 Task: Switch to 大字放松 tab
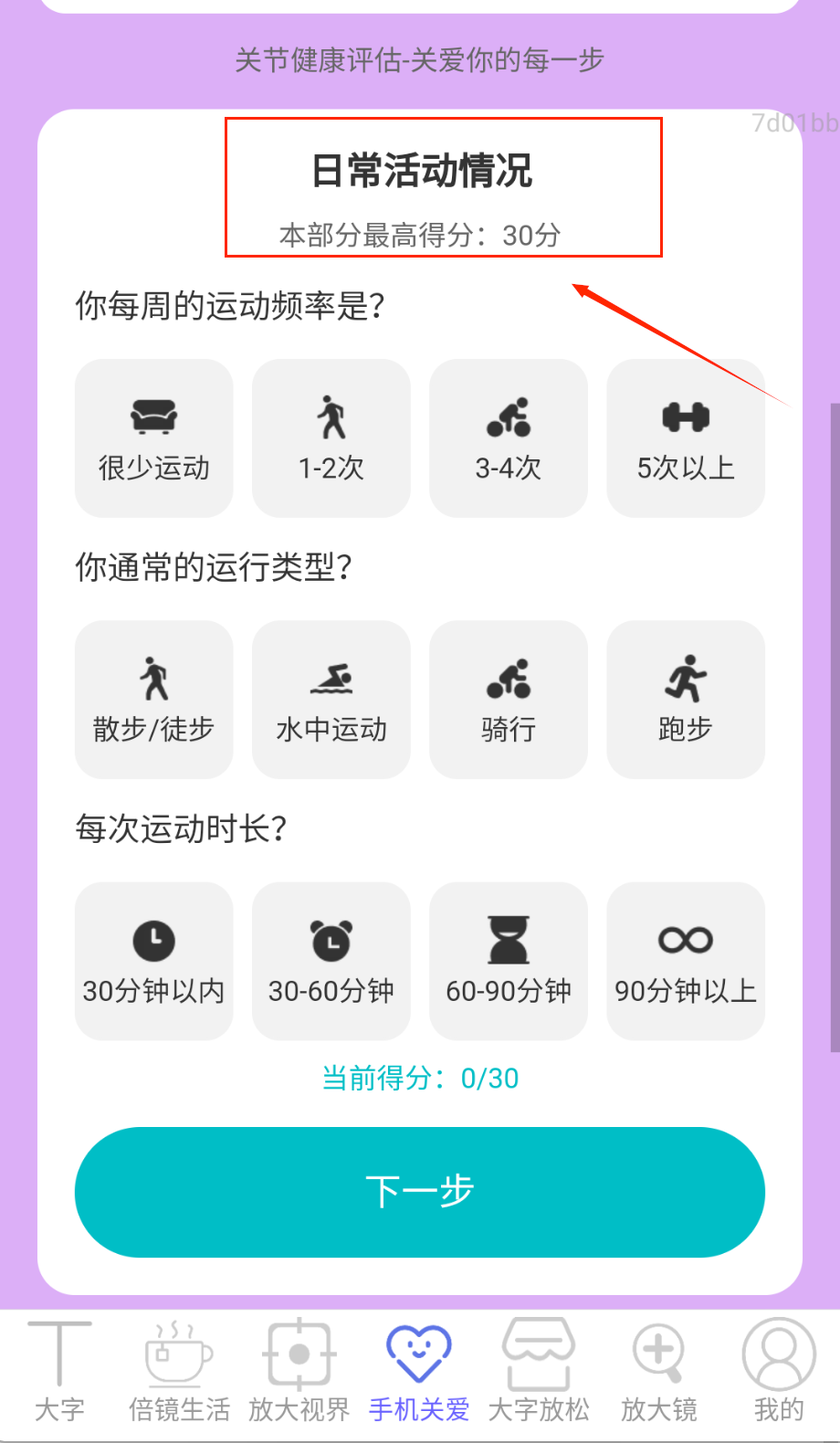[539, 1372]
